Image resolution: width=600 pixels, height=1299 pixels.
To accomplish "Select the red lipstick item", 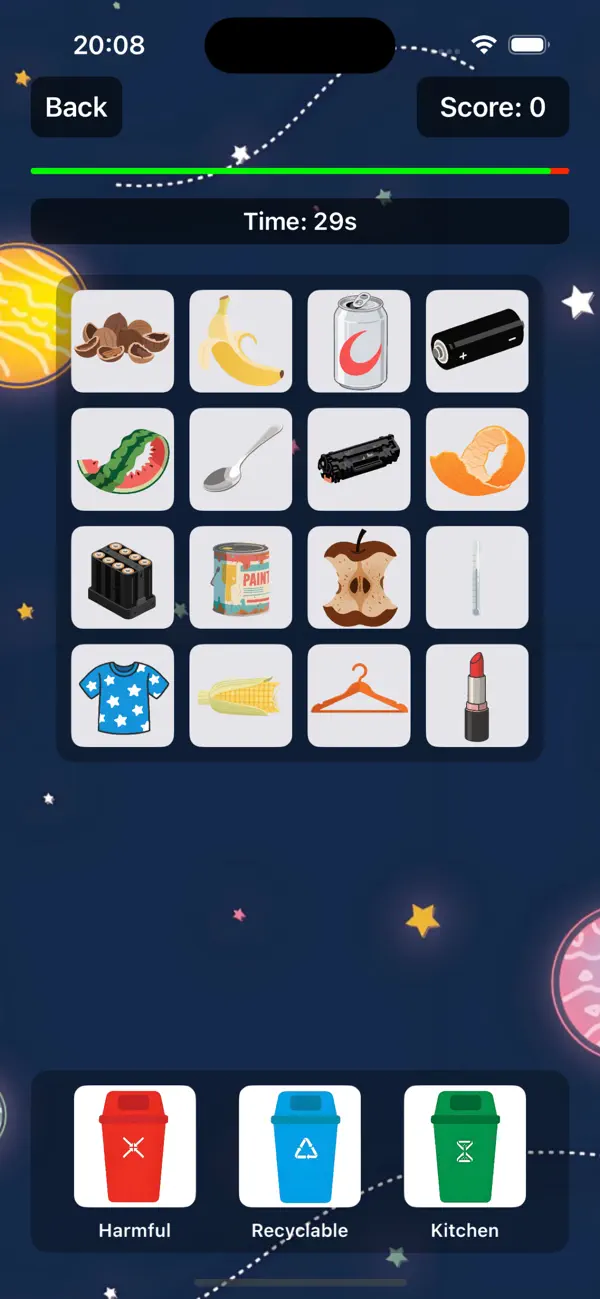I will [477, 695].
